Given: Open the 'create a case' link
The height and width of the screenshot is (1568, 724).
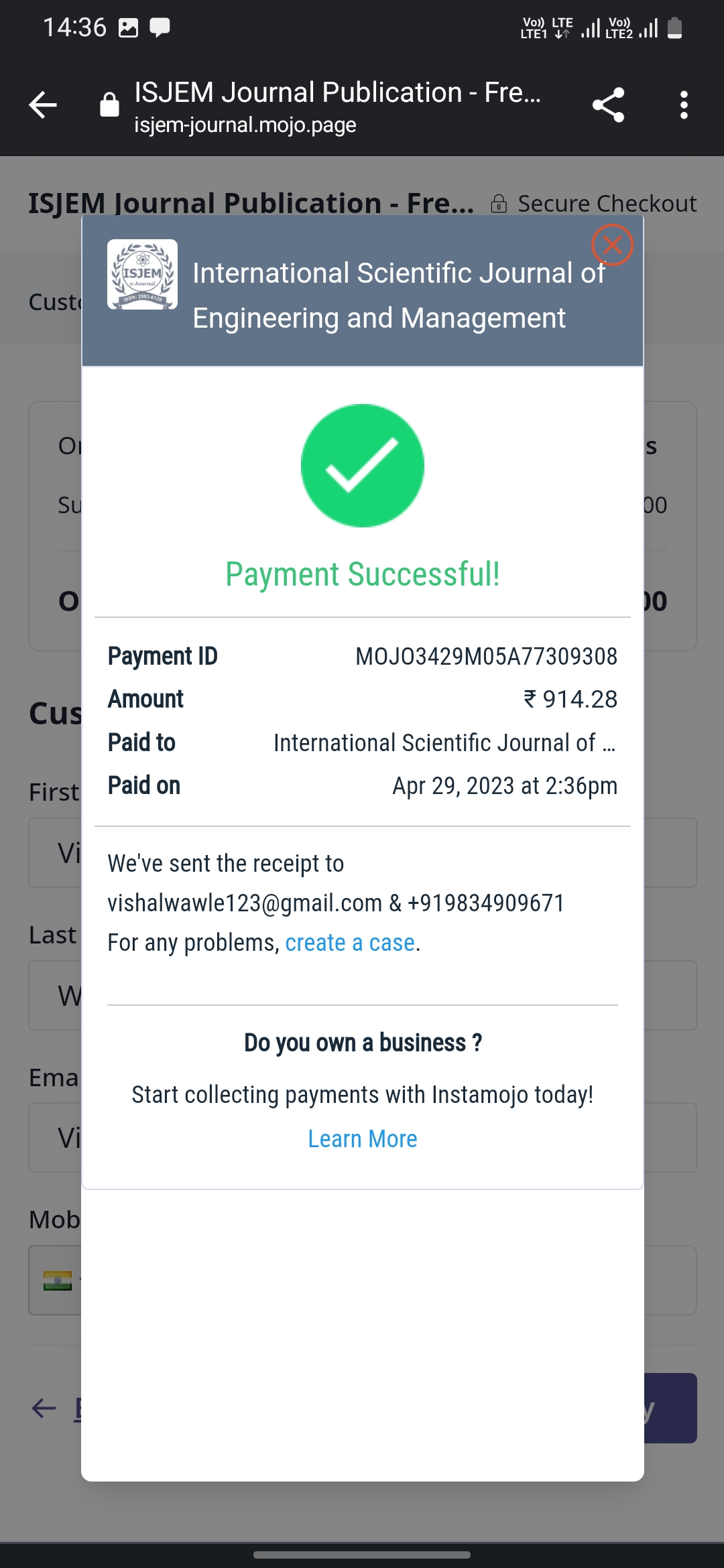Looking at the screenshot, I should coord(350,943).
